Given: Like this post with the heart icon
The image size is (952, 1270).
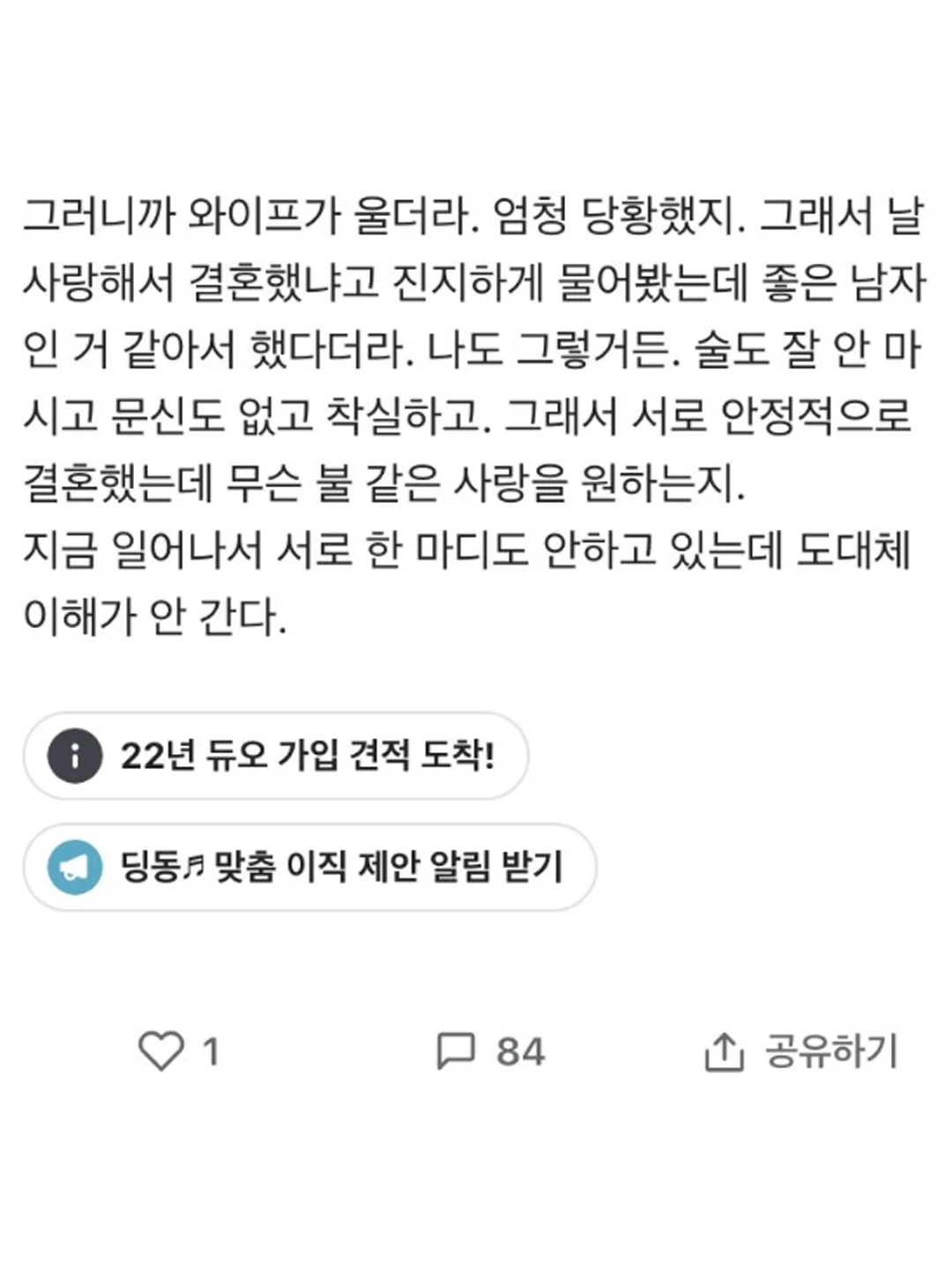Looking at the screenshot, I should [161, 1051].
